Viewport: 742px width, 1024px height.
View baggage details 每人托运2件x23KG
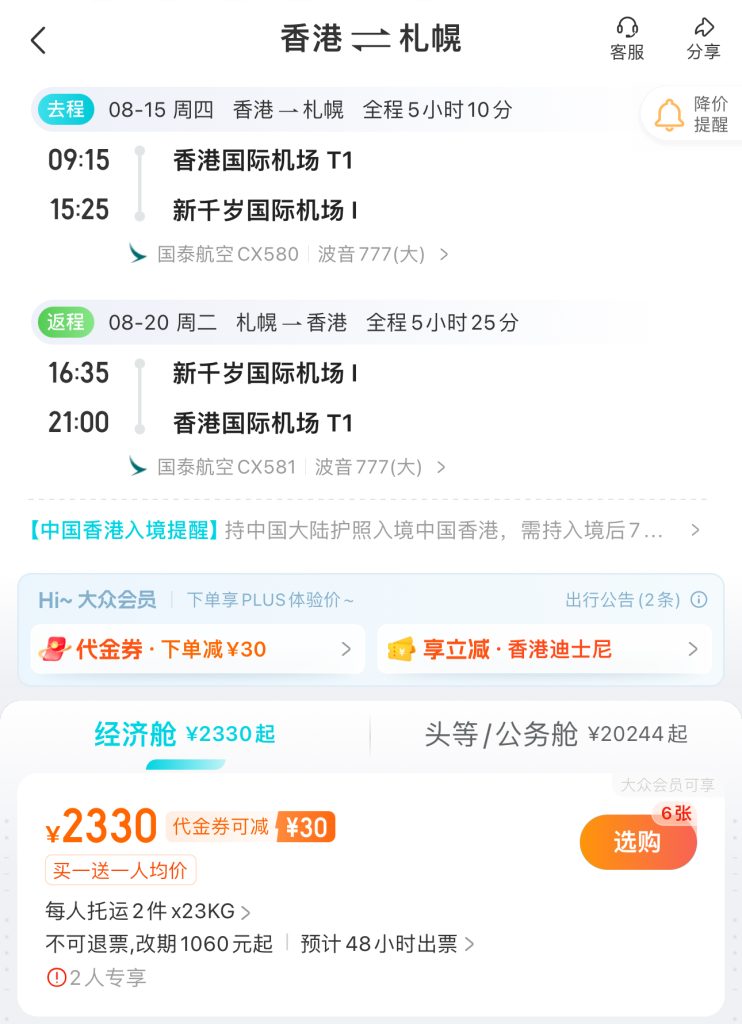pyautogui.click(x=148, y=911)
